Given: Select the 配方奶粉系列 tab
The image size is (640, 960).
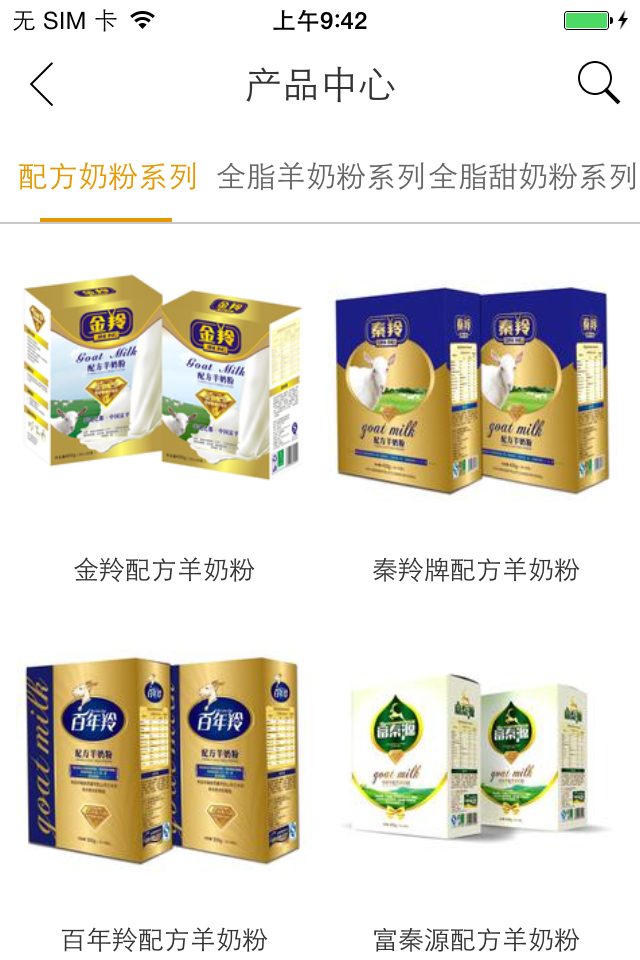Looking at the screenshot, I should 107,177.
